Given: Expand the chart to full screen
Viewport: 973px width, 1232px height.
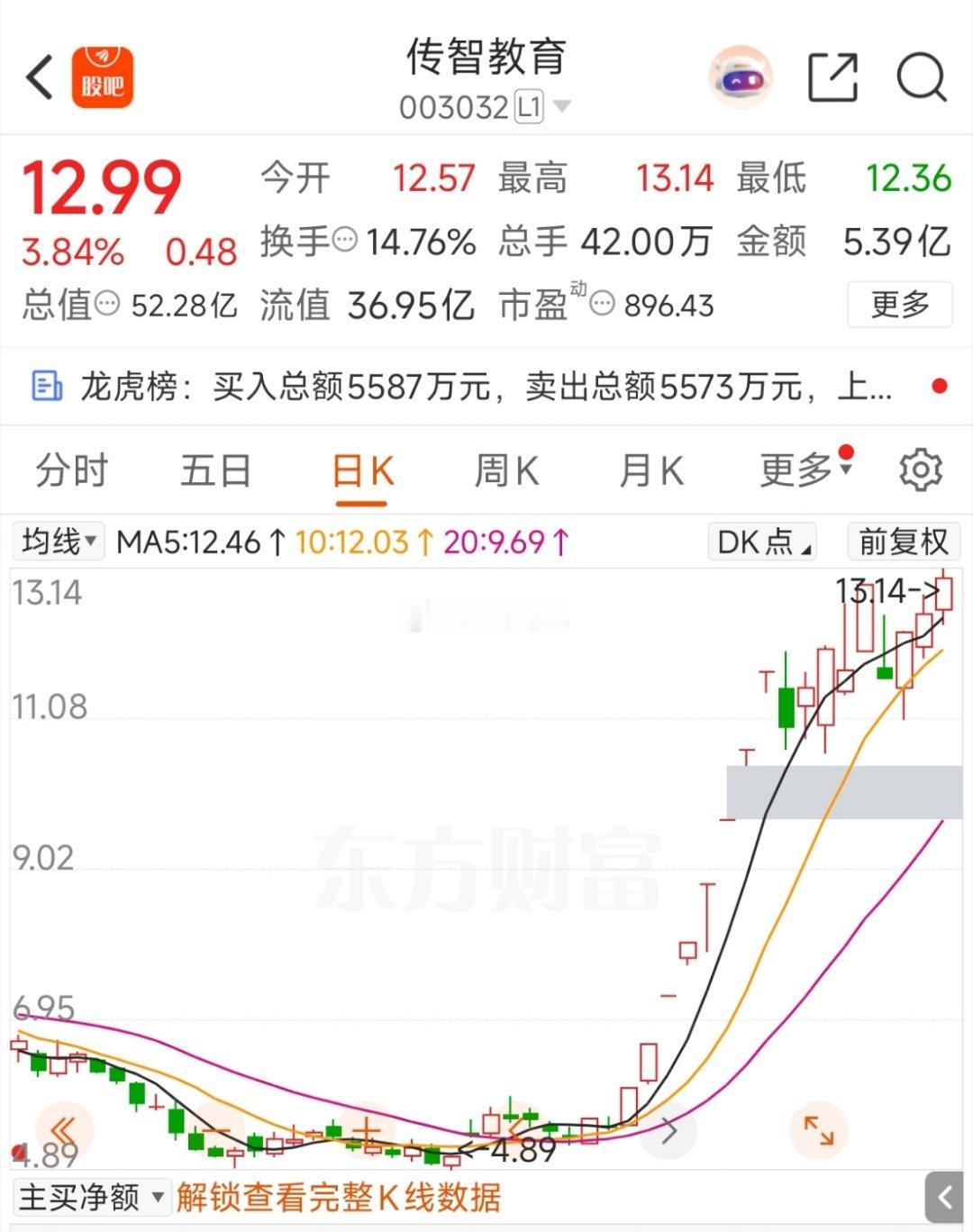Looking at the screenshot, I should (x=818, y=1130).
